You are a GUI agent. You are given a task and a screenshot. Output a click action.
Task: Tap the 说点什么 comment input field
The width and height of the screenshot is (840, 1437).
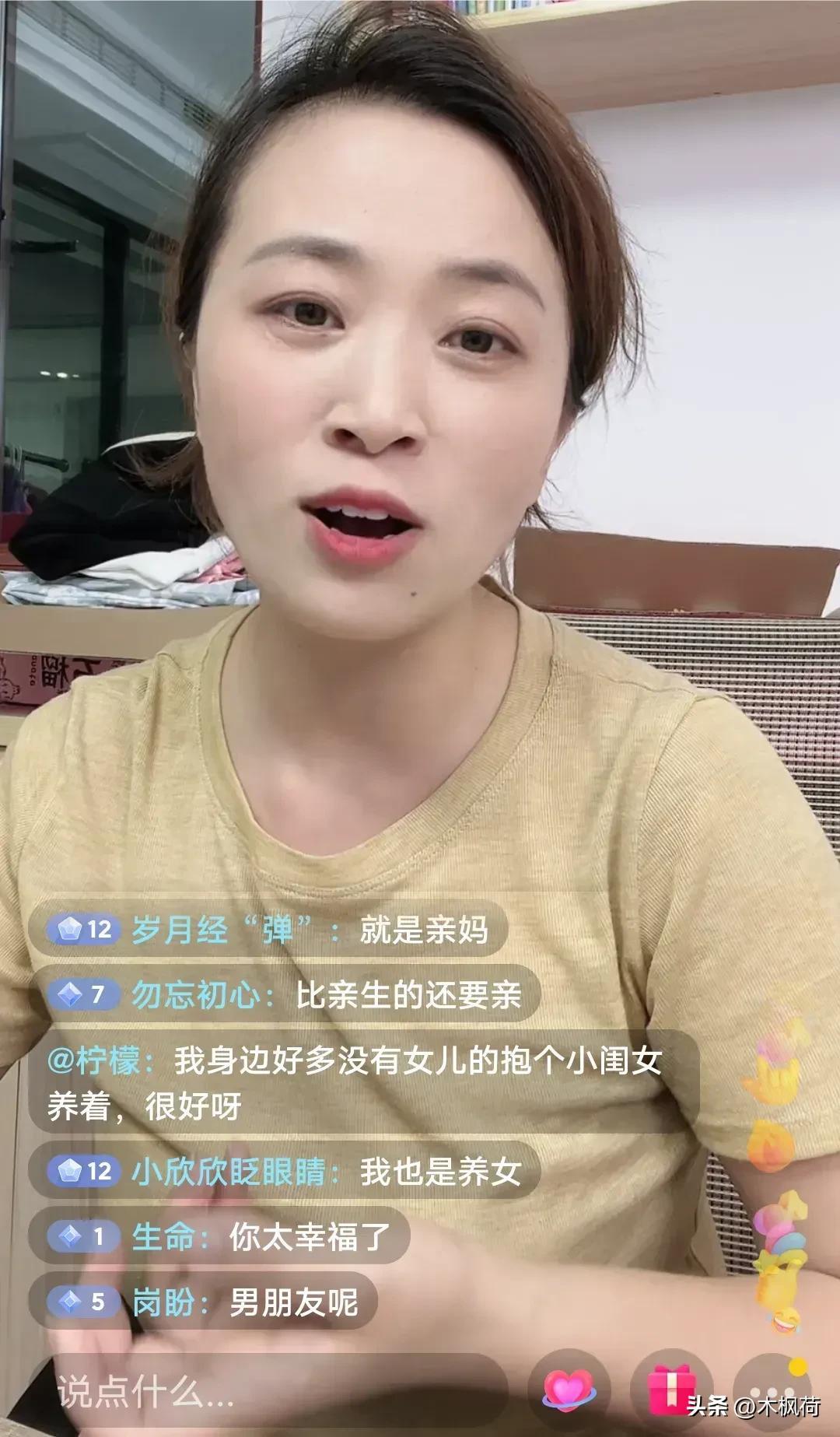coord(268,1392)
